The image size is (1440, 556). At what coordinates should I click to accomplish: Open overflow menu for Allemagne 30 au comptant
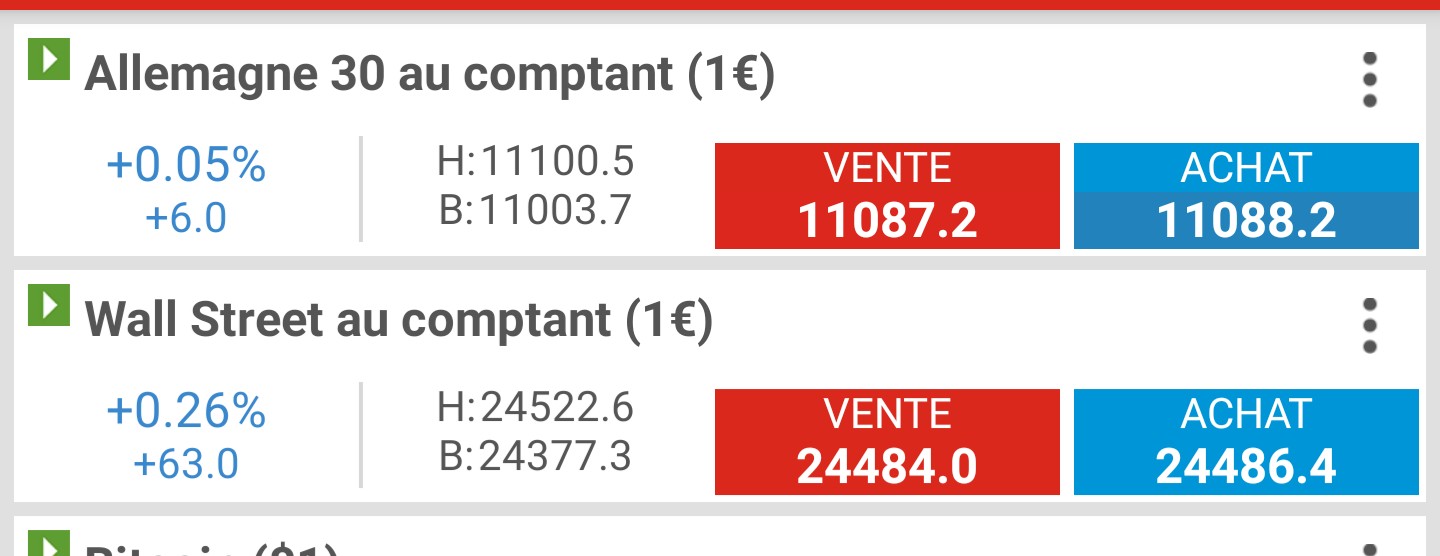[1370, 80]
